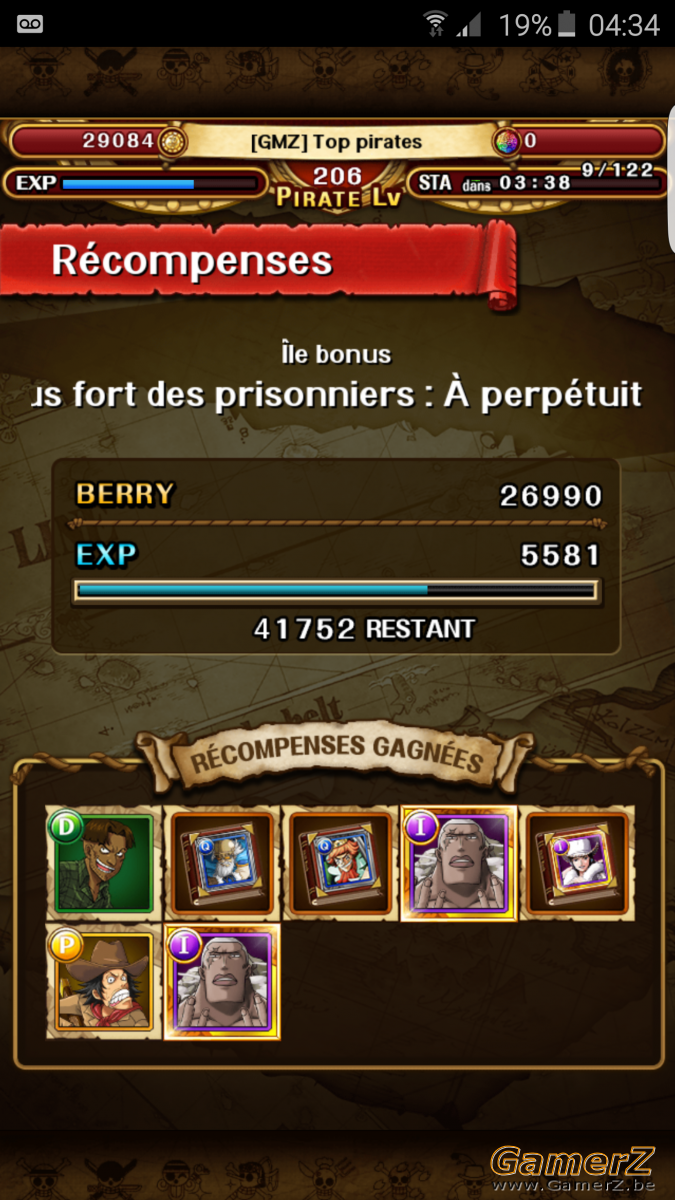Viewport: 675px width, 1200px height.
Task: Select the cowboy-hat P-type character reward
Action: (x=103, y=982)
